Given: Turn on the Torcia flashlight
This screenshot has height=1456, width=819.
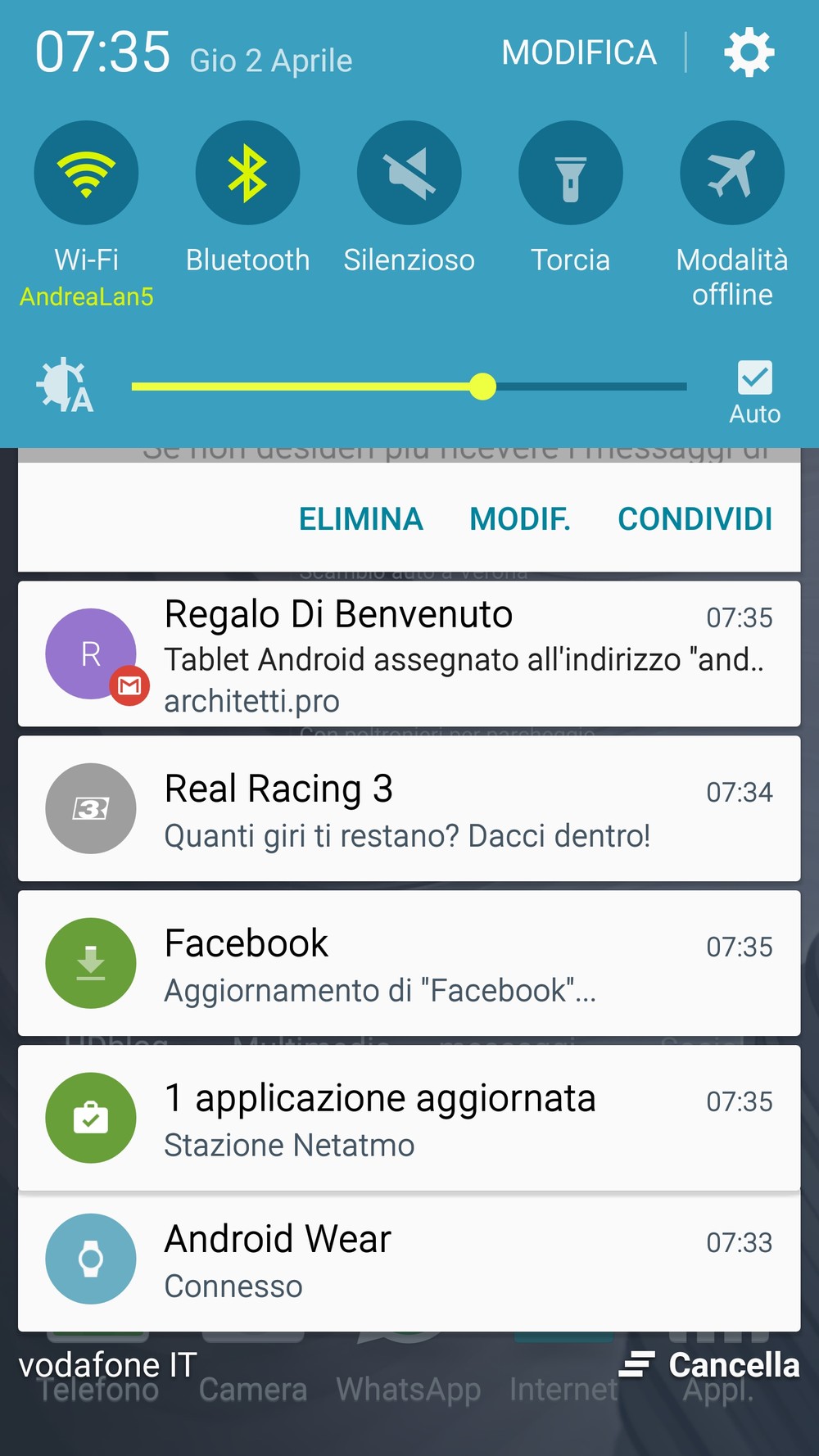Looking at the screenshot, I should 571,173.
